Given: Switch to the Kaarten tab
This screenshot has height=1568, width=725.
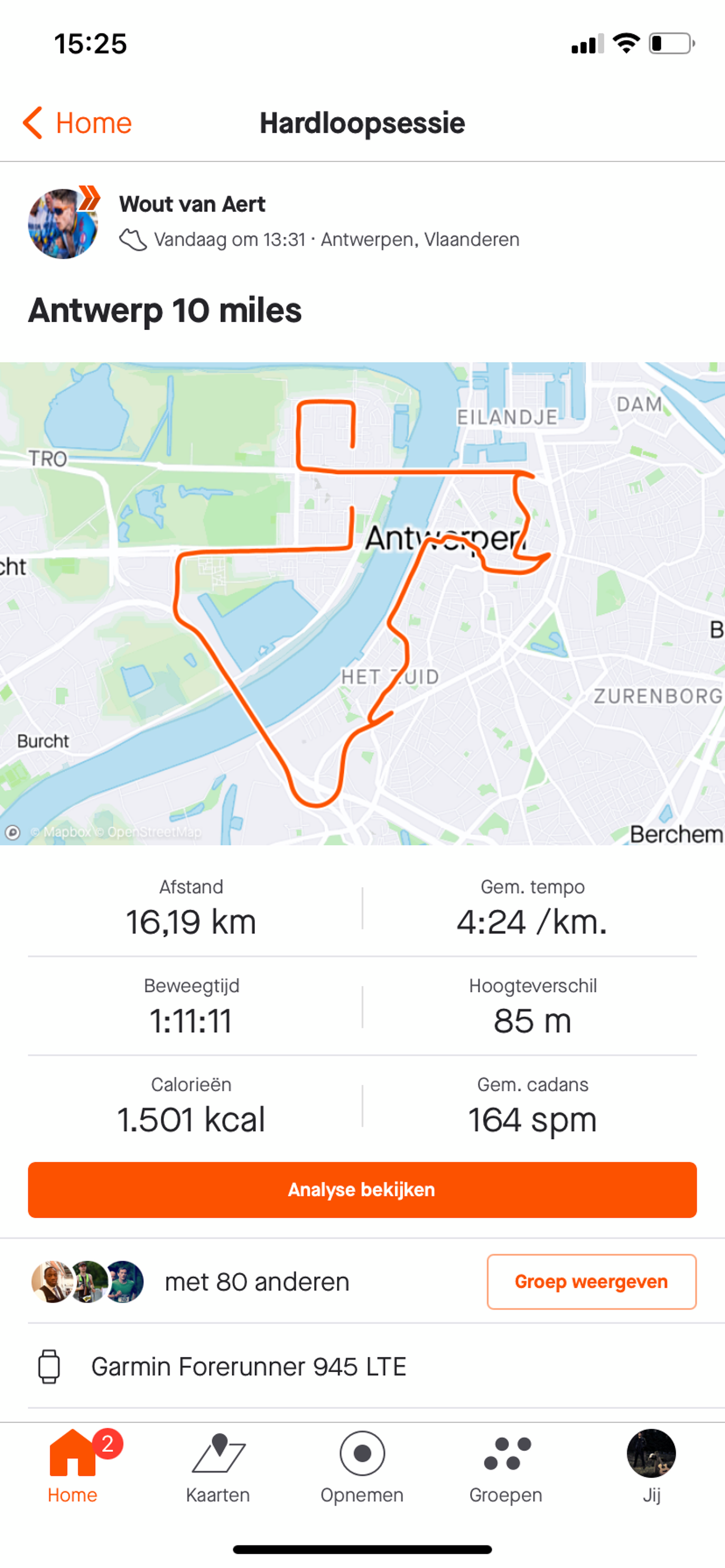Looking at the screenshot, I should click(217, 1466).
